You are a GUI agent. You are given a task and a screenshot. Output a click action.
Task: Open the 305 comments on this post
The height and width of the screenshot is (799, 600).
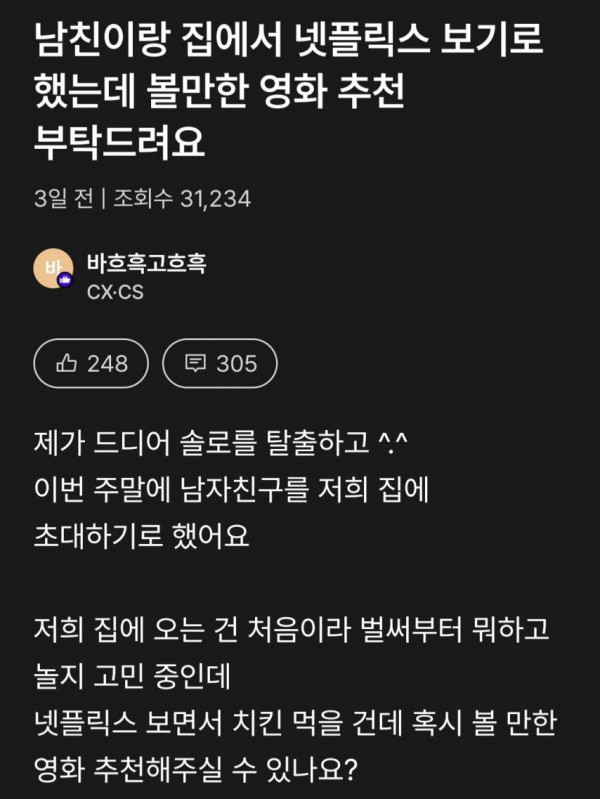[x=220, y=364]
